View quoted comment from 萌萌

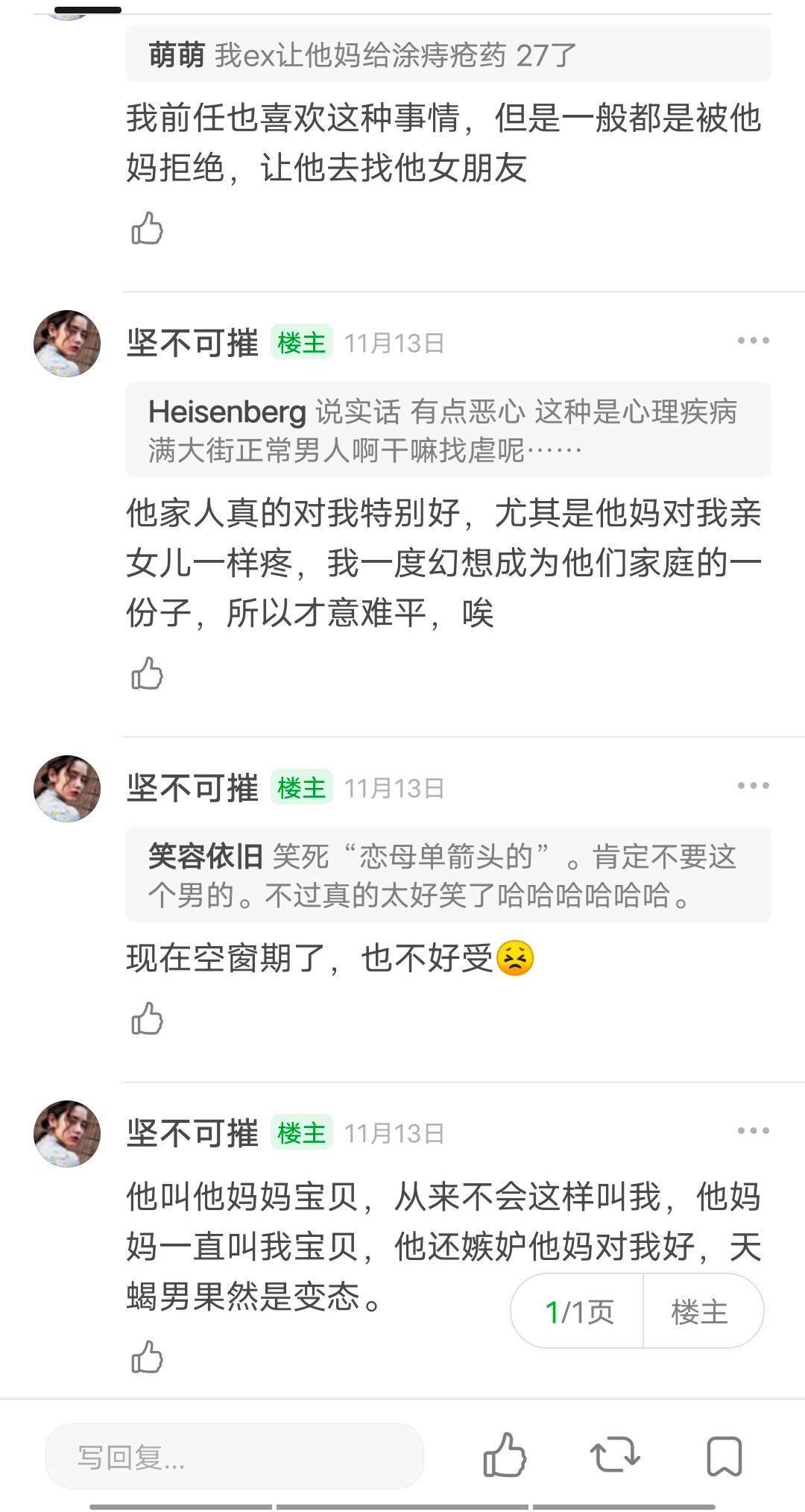coord(447,55)
